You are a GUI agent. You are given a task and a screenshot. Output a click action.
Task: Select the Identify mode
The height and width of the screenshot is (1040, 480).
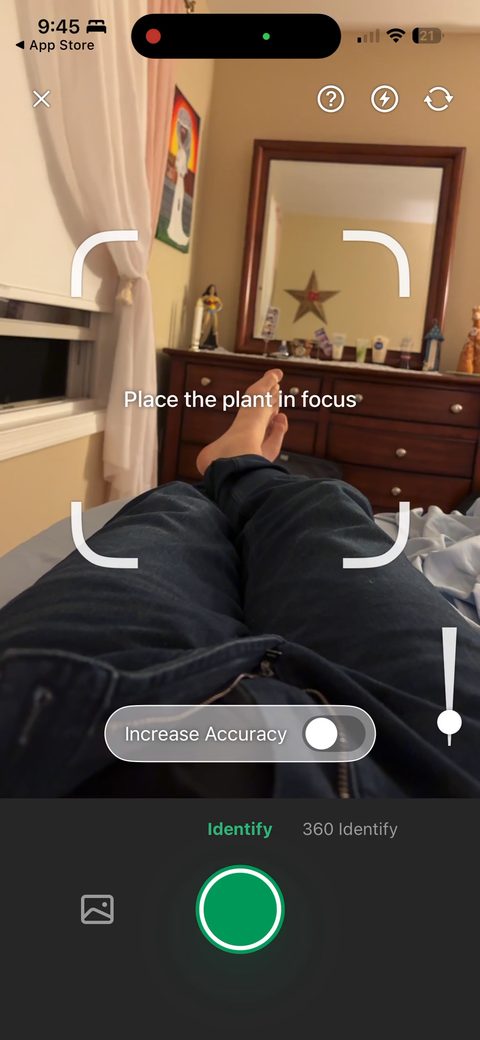pyautogui.click(x=239, y=829)
